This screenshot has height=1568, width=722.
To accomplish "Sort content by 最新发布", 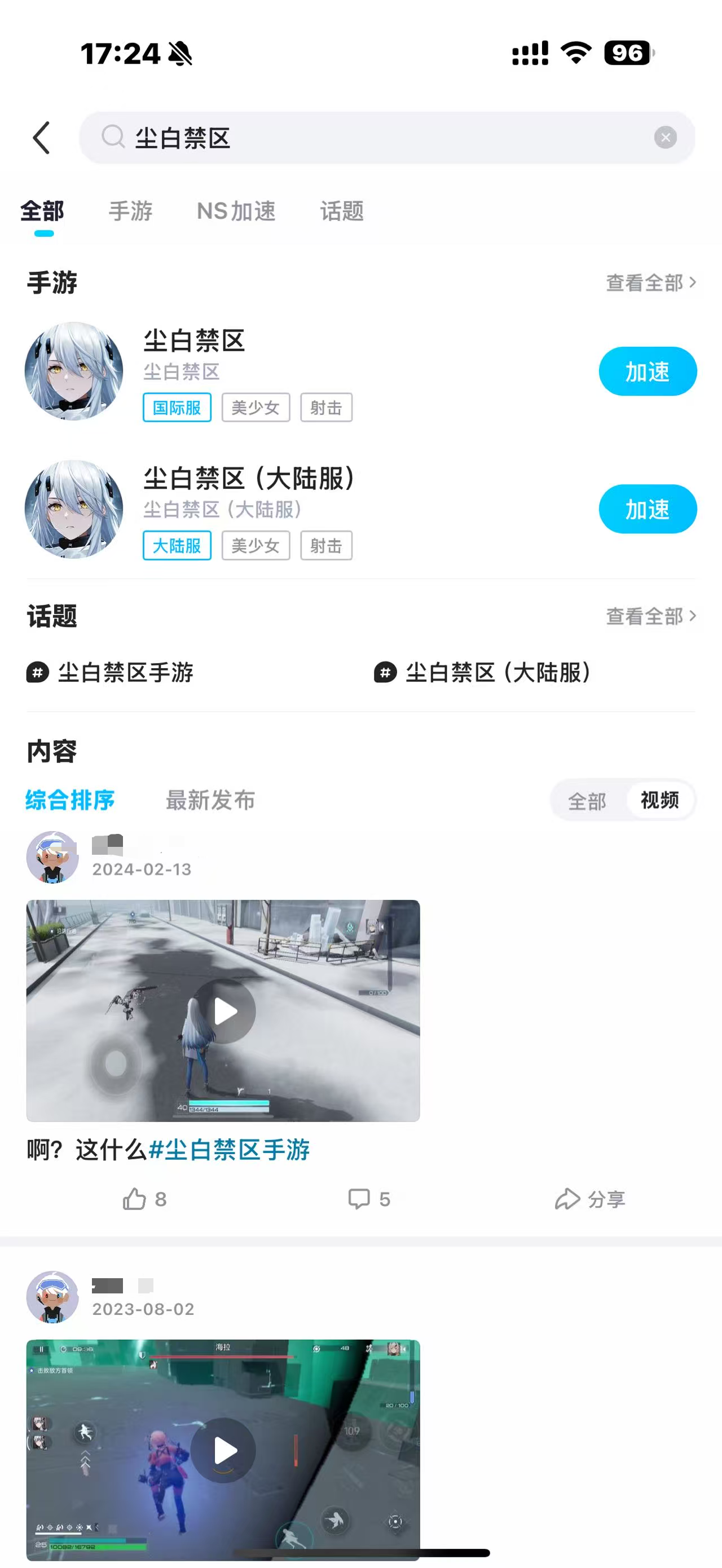I will click(x=210, y=800).
